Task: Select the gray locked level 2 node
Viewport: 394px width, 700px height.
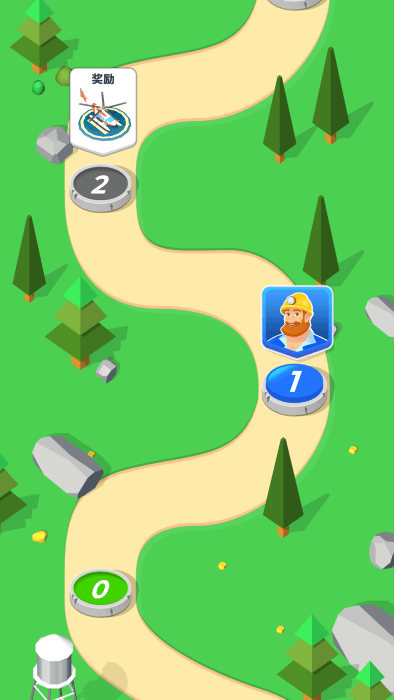Action: click(101, 187)
